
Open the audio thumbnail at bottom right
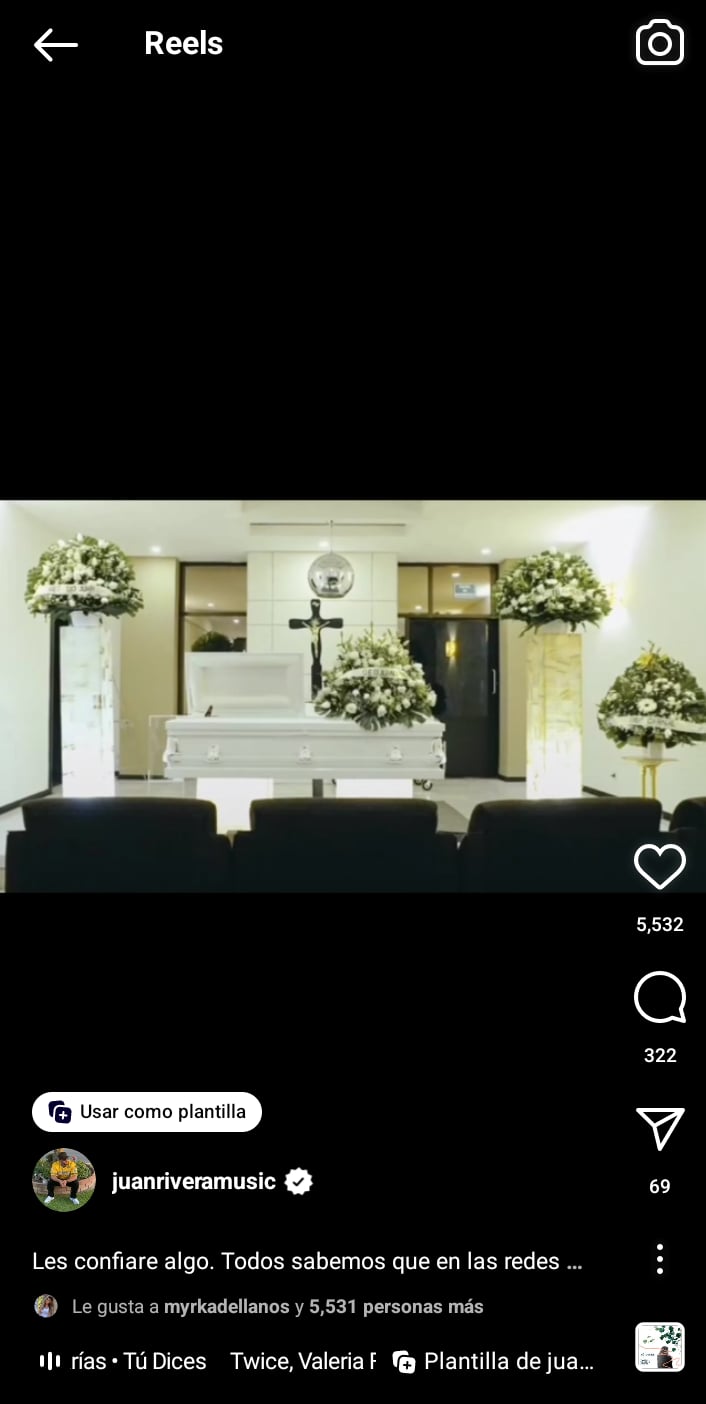click(x=659, y=1347)
